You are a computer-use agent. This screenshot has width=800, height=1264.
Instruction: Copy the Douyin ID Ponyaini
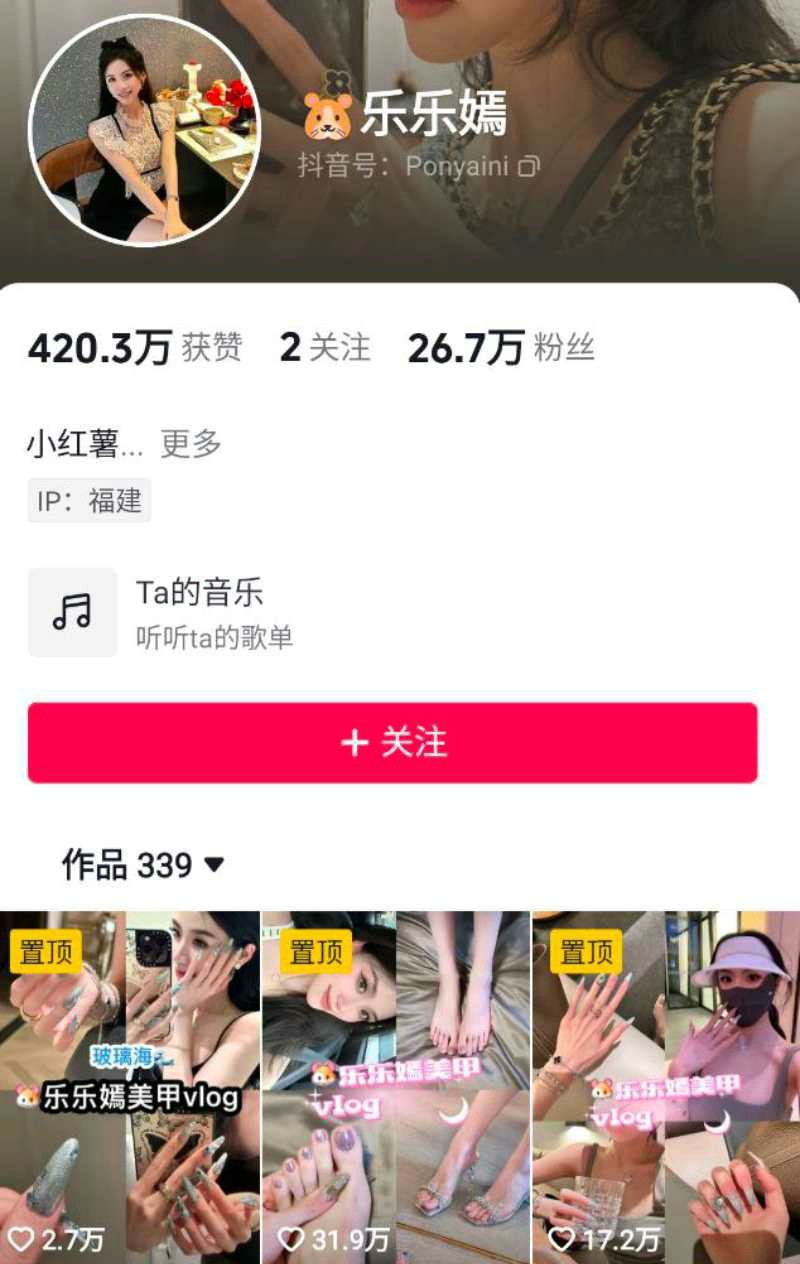(x=529, y=166)
